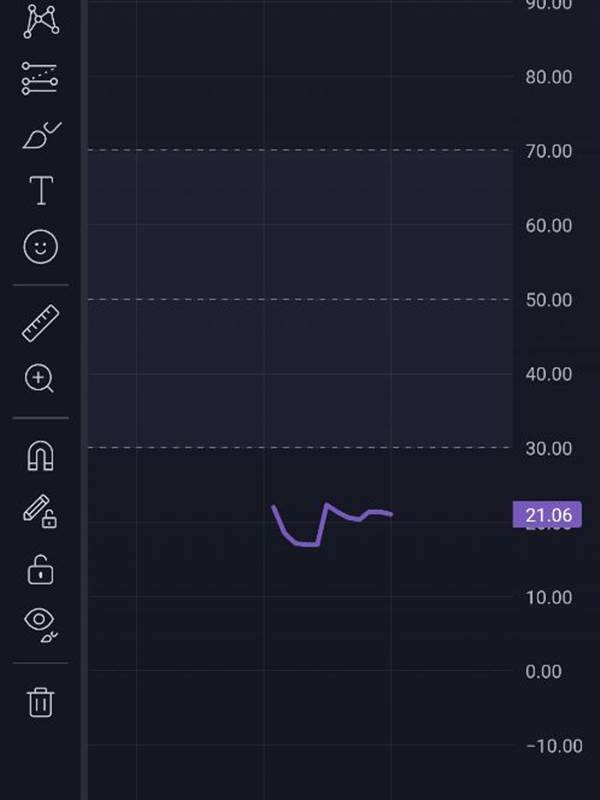Image resolution: width=600 pixels, height=800 pixels.
Task: Pick the brush drawing tool
Action: coord(40,134)
